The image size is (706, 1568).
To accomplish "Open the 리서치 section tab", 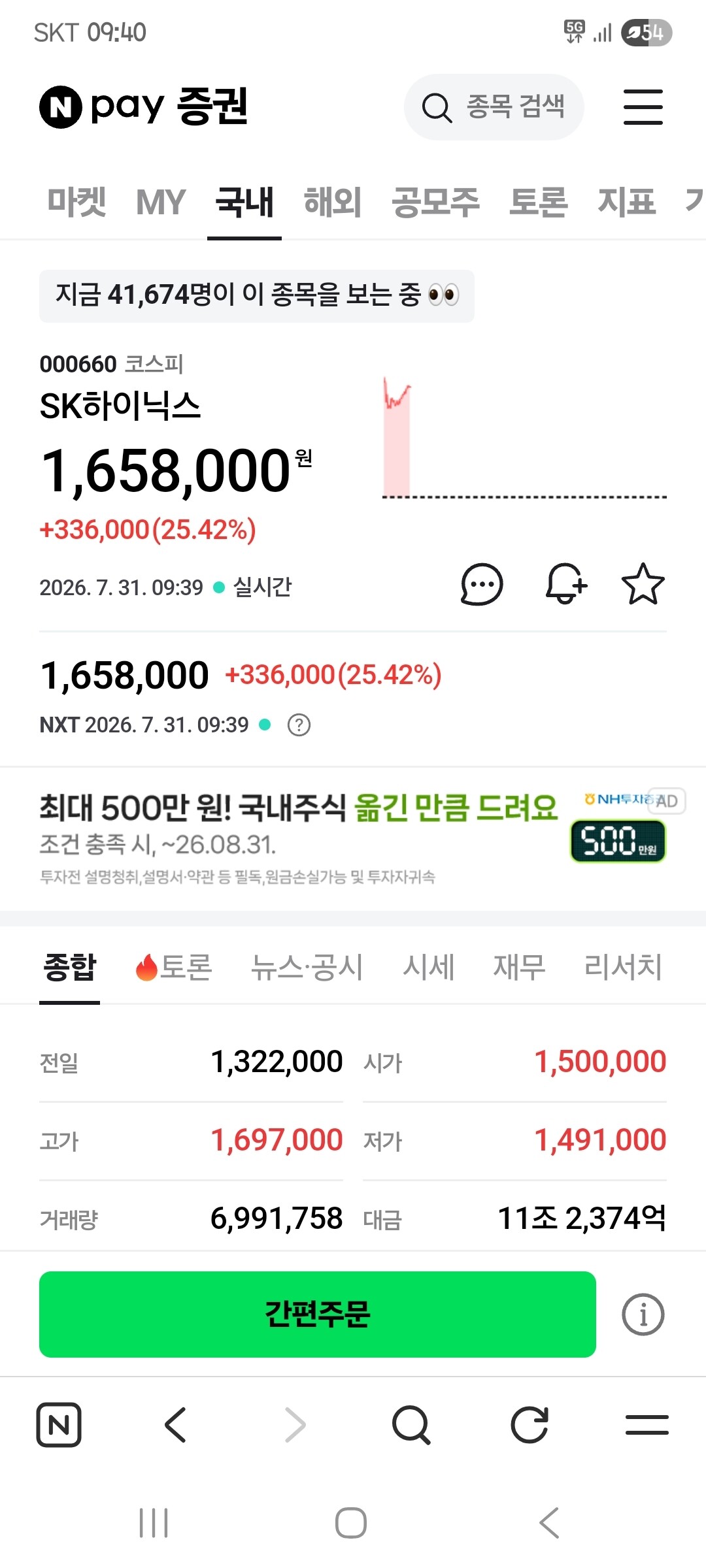I will (623, 967).
